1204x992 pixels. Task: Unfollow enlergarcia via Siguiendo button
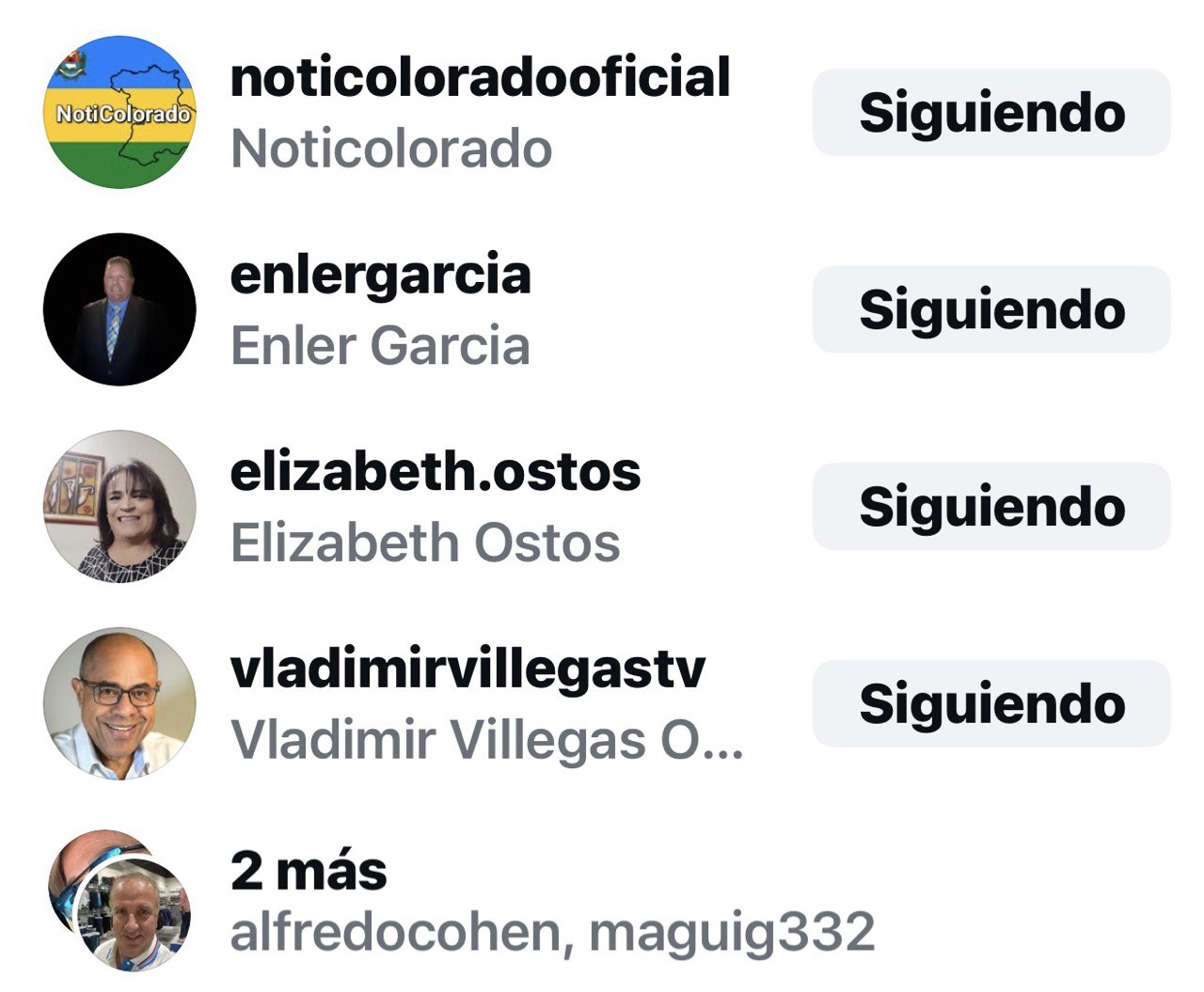pos(990,310)
